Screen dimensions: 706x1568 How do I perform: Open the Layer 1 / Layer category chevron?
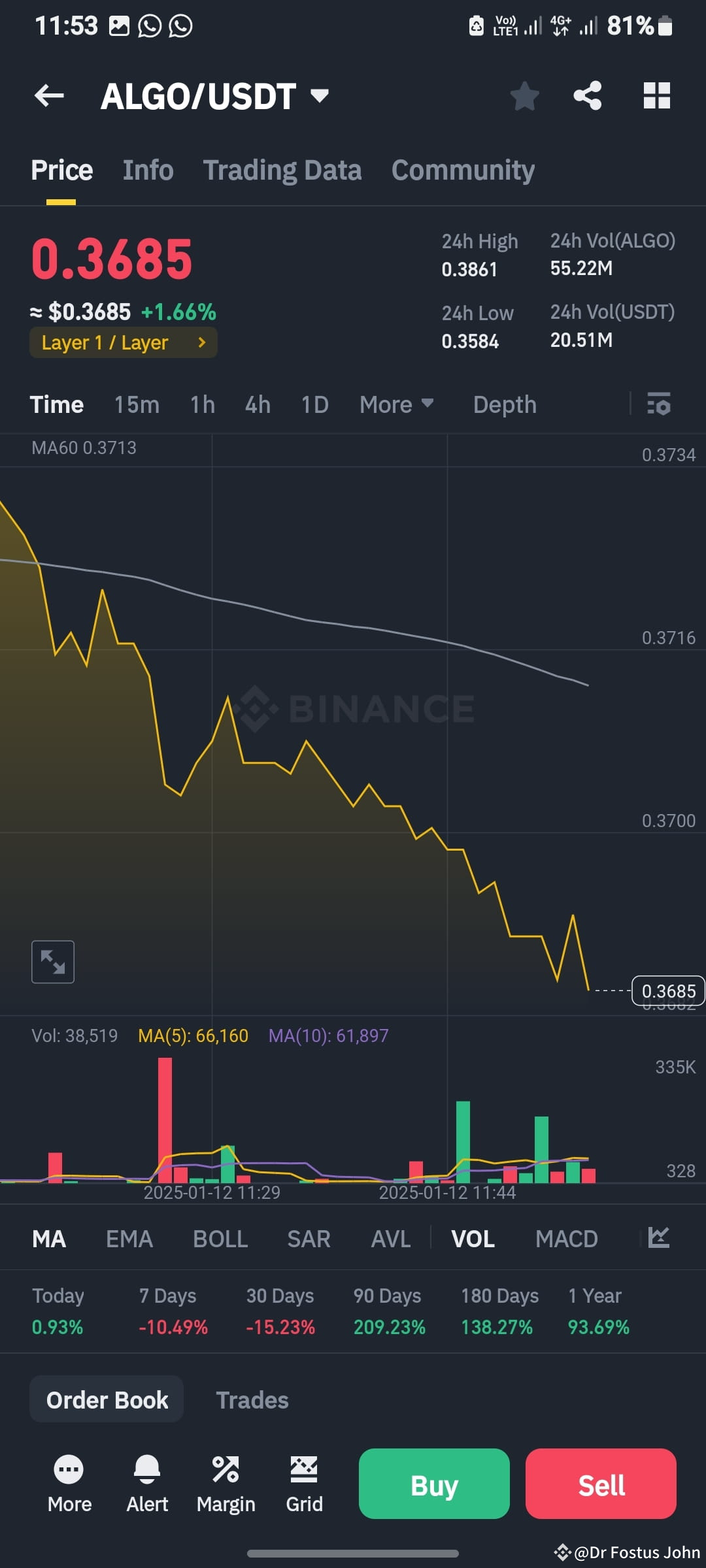click(x=203, y=342)
